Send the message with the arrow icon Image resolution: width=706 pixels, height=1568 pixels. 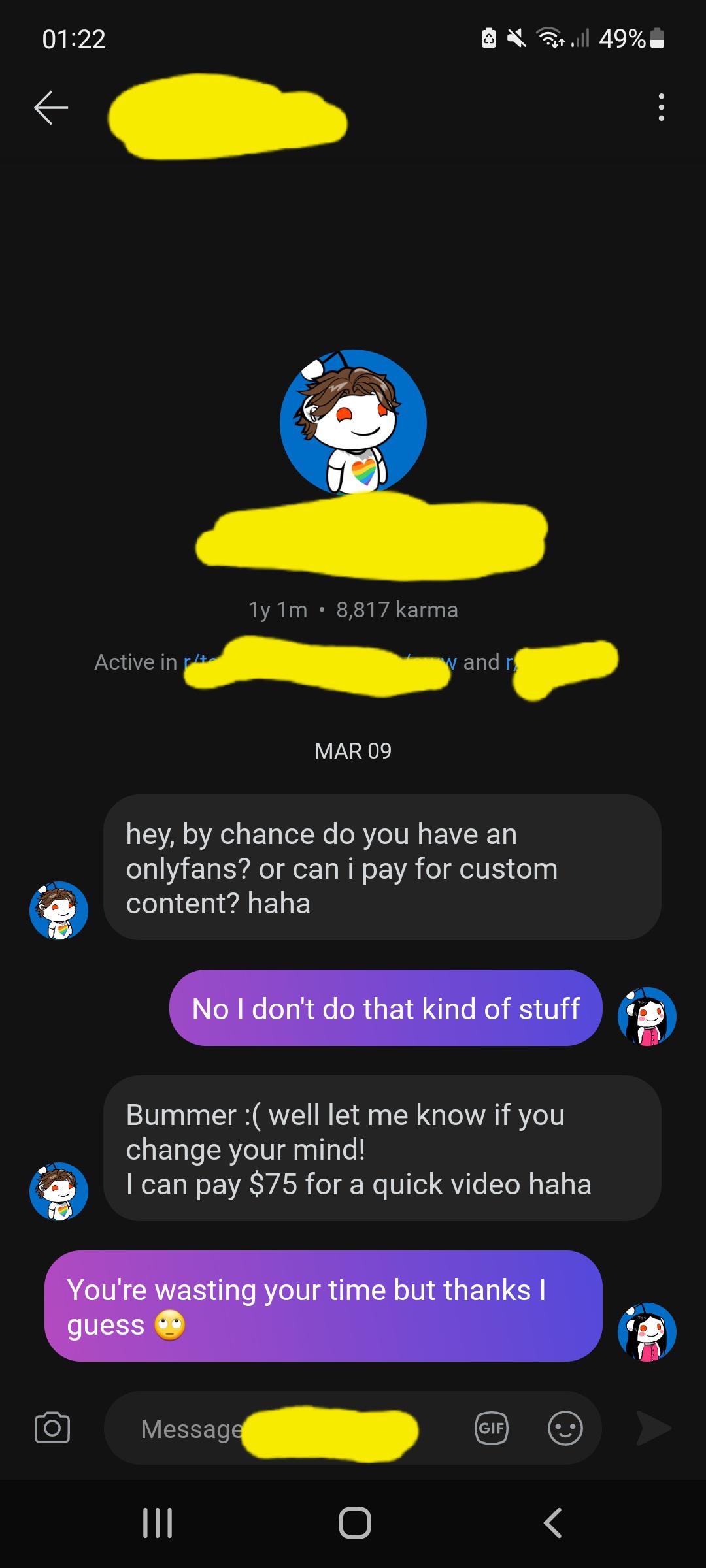click(654, 1428)
